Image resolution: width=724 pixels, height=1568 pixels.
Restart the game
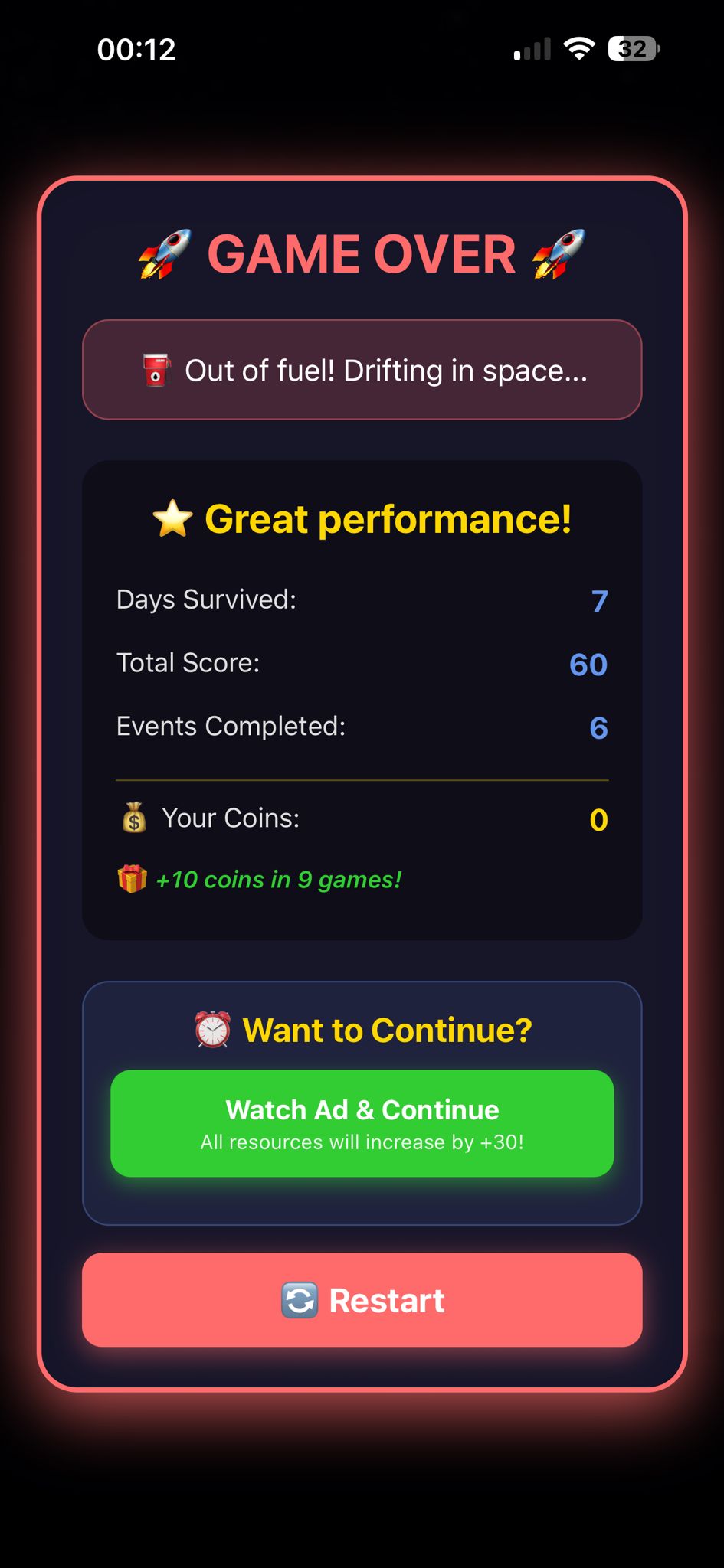click(x=362, y=1300)
